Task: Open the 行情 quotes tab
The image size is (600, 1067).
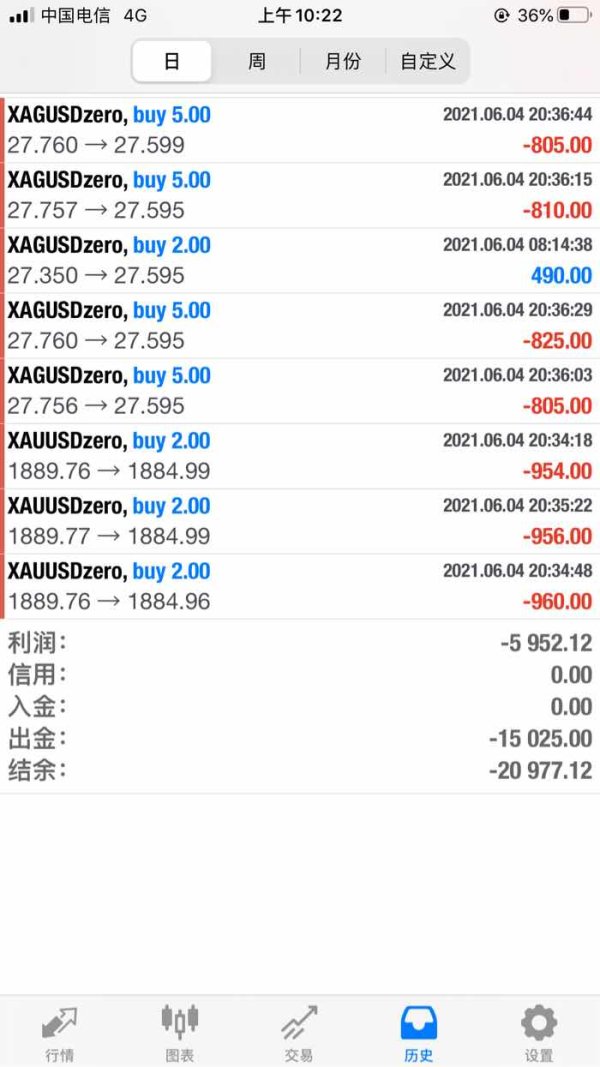Action: [60, 1032]
